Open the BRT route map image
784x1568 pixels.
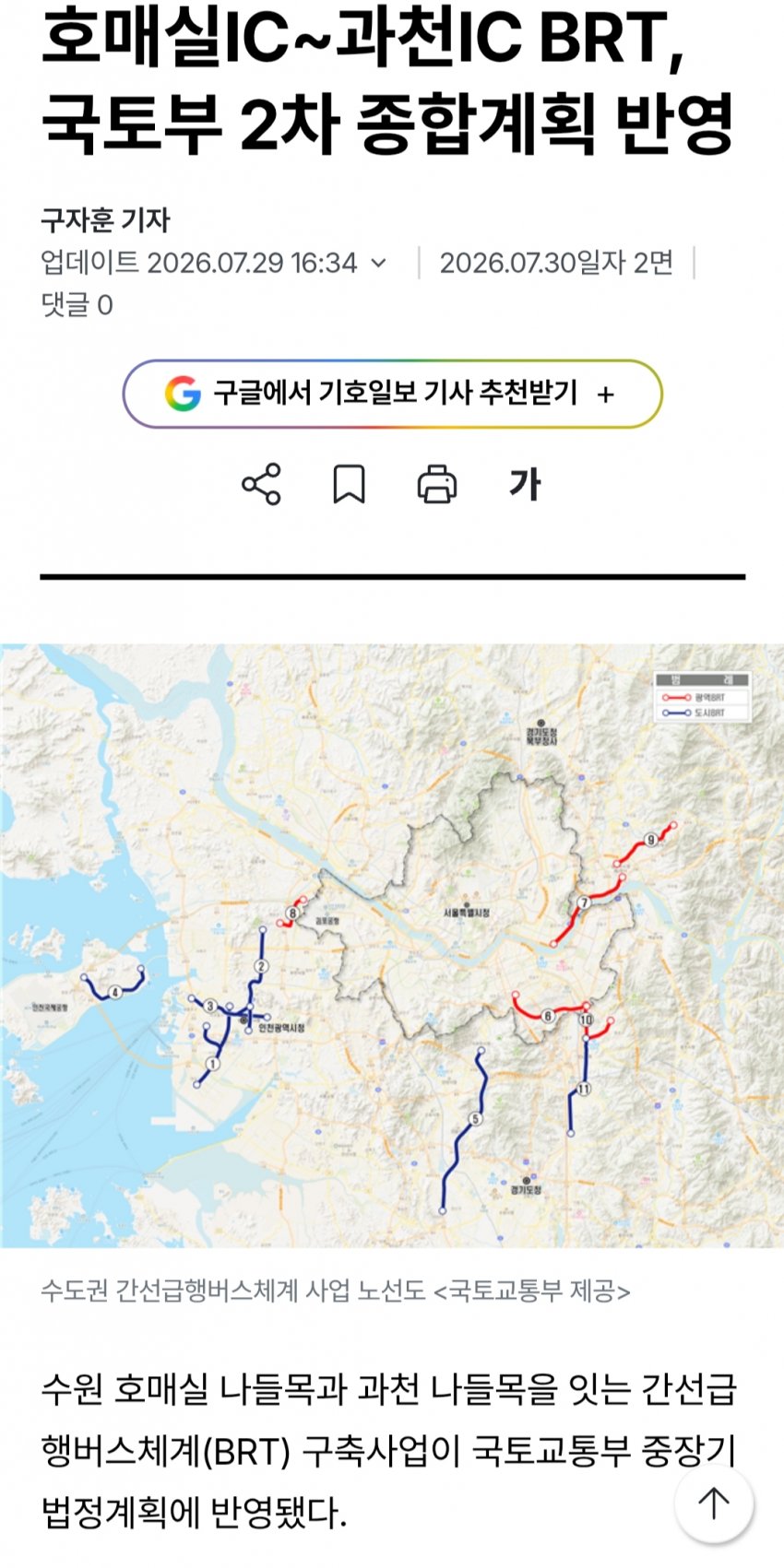click(x=392, y=945)
